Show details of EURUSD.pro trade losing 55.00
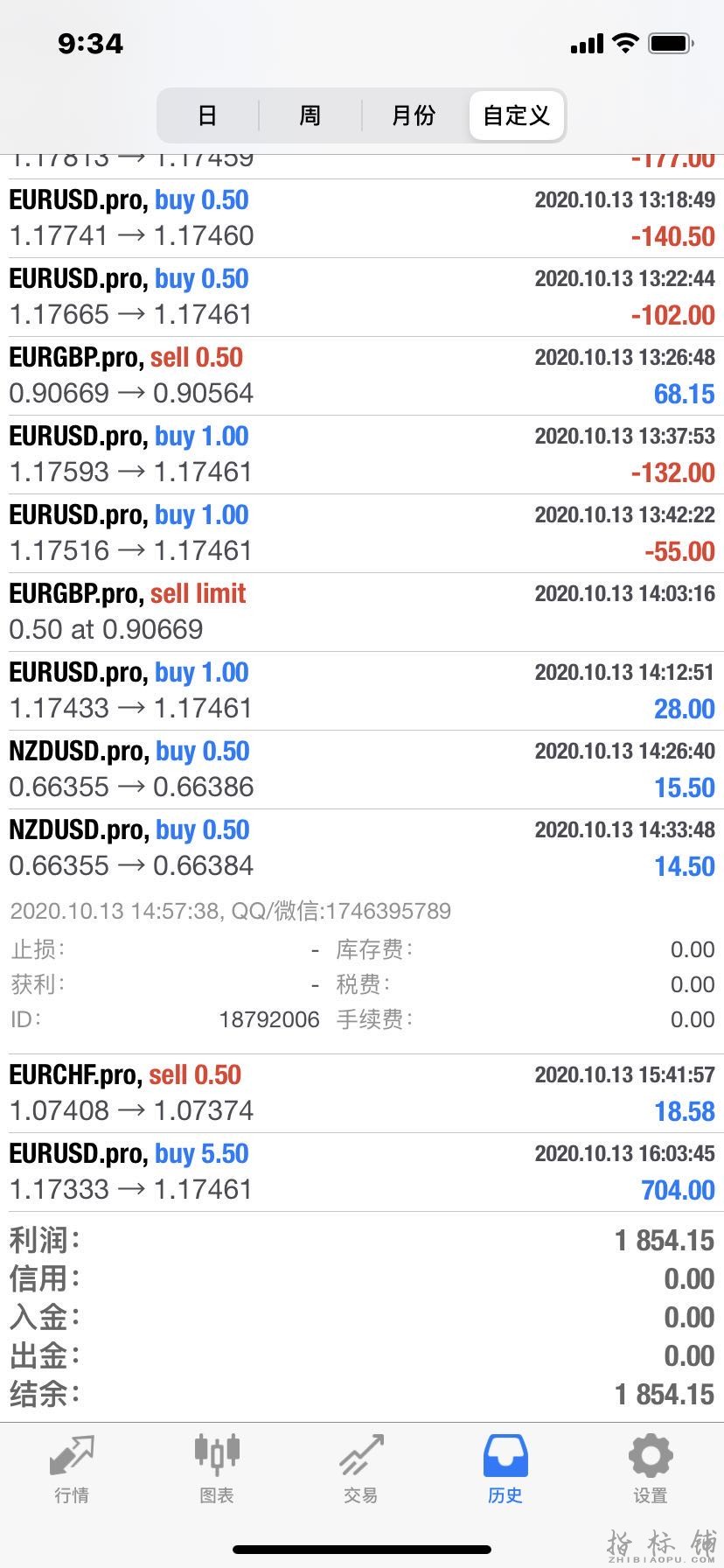The height and width of the screenshot is (1568, 724). point(362,534)
